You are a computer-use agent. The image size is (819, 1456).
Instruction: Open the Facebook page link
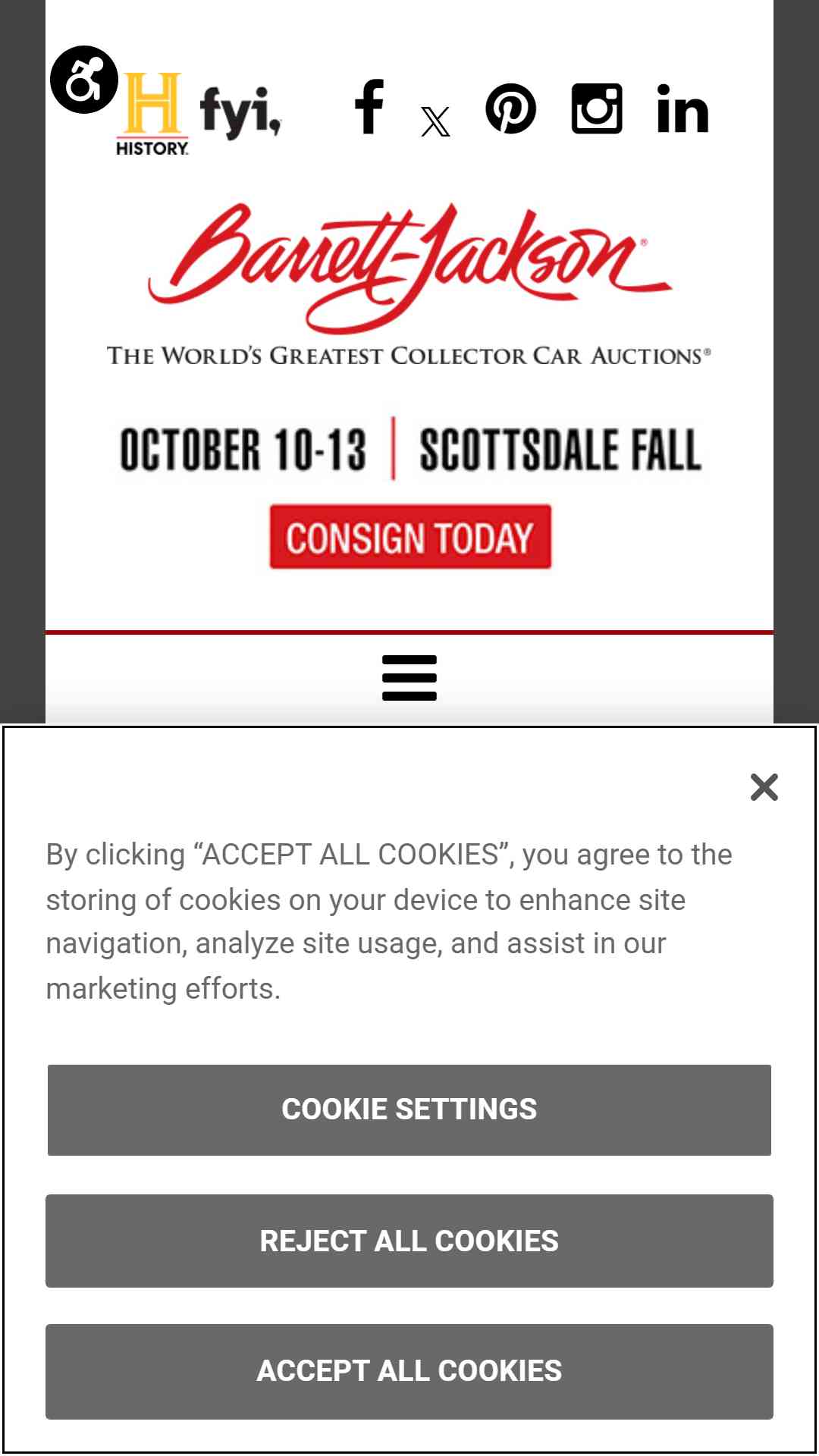tap(369, 108)
